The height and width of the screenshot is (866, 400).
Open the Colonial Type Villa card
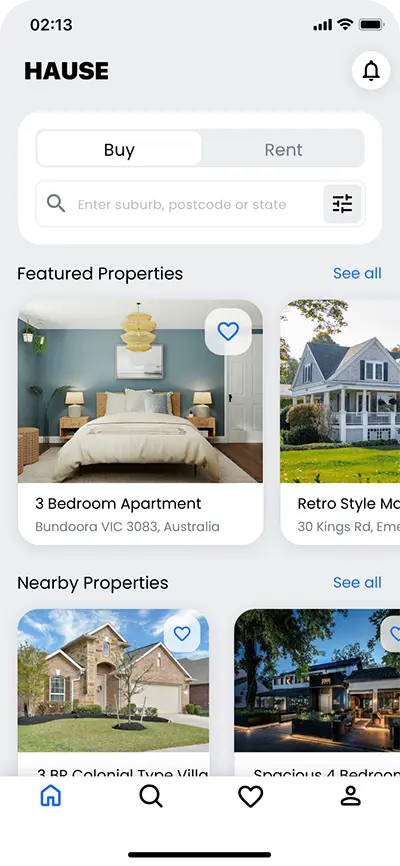coord(113,693)
